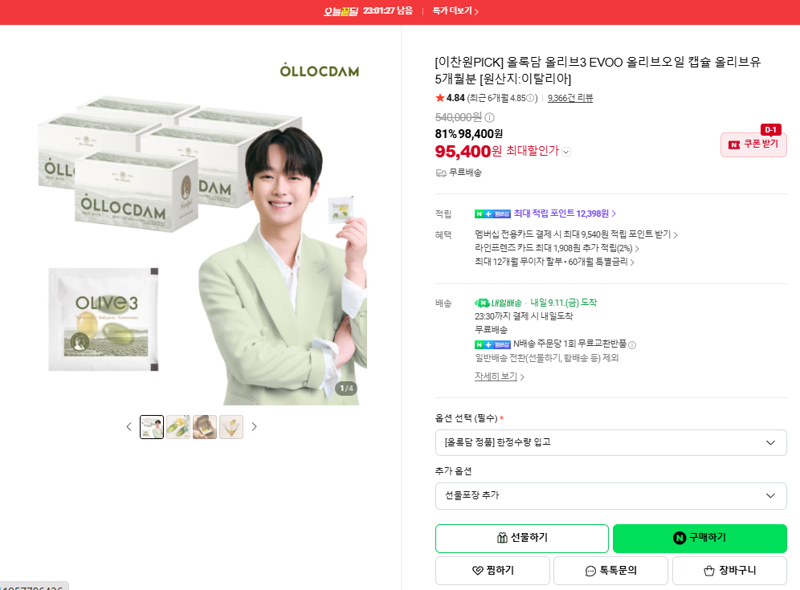Image resolution: width=800 pixels, height=590 pixels.
Task: Open delivery 자세히 보기 link
Action: (499, 376)
